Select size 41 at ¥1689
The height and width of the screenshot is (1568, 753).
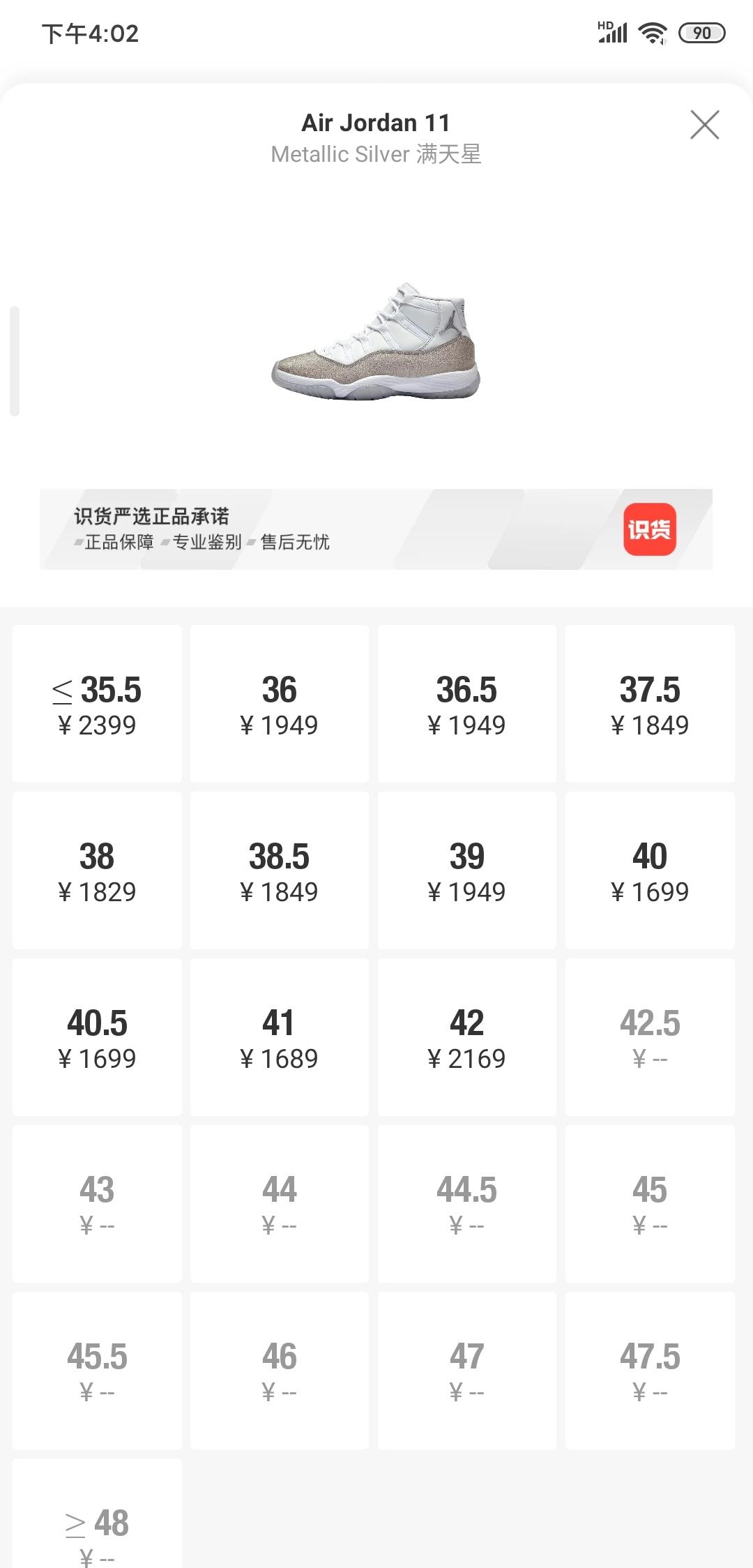[x=279, y=1037]
